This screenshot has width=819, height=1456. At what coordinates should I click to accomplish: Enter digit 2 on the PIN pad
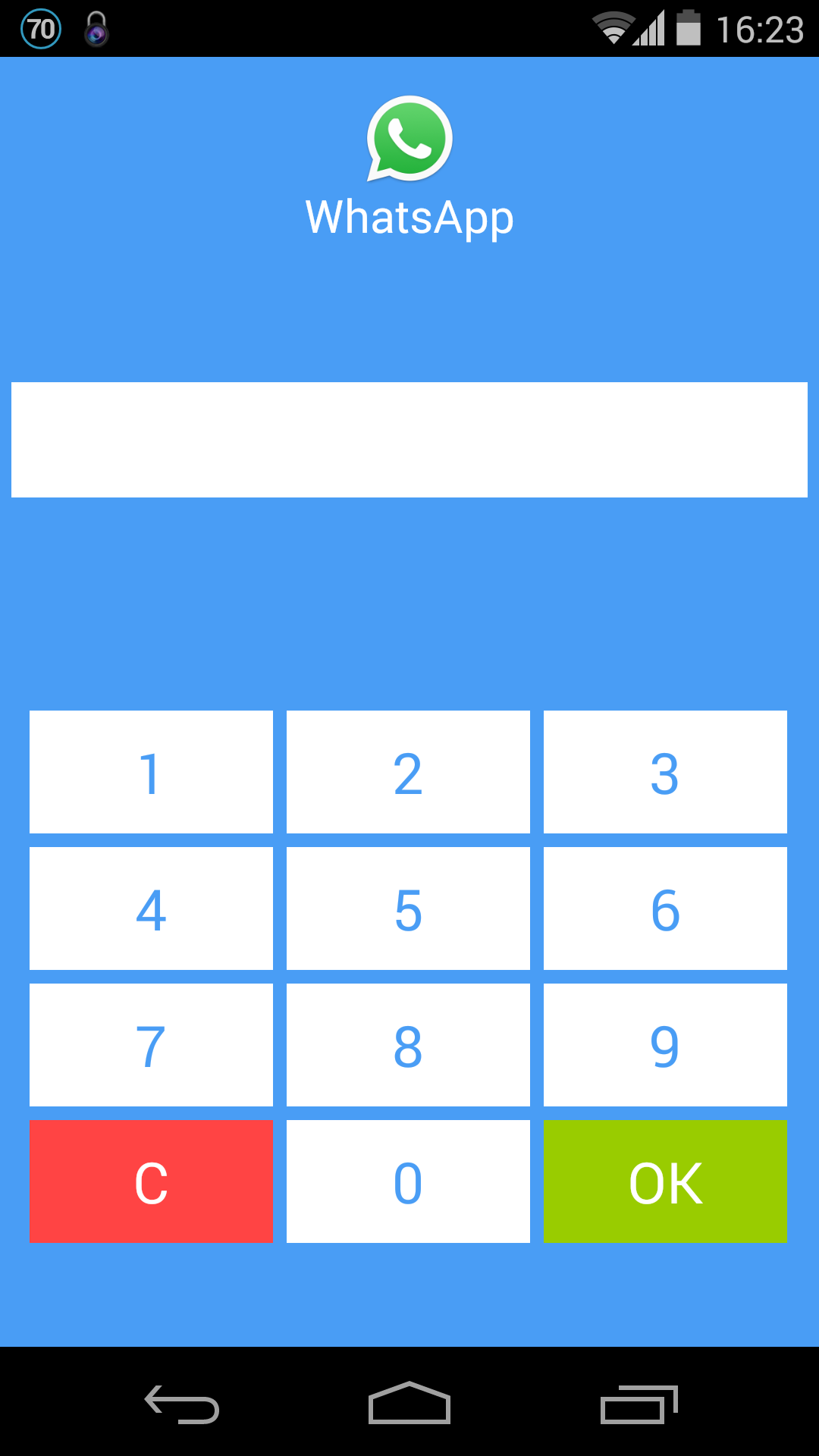408,772
